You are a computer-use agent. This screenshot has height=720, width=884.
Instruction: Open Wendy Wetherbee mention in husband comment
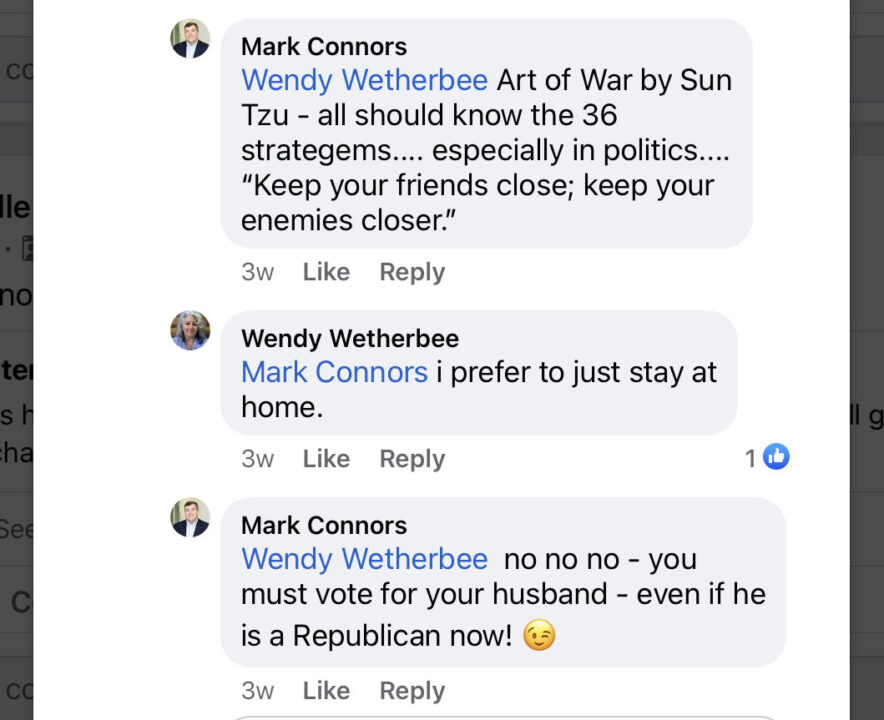click(364, 559)
